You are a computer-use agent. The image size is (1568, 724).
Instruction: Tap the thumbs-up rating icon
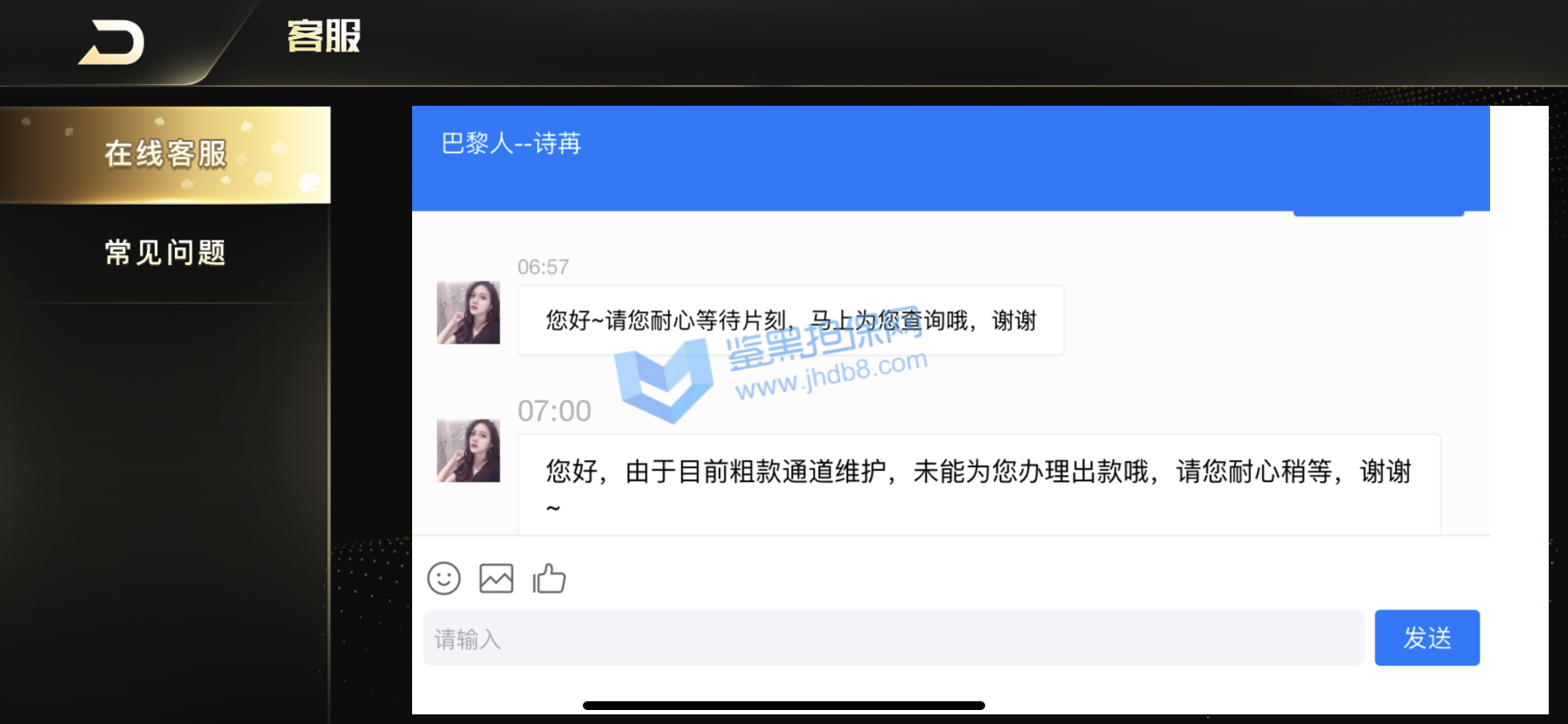(549, 578)
